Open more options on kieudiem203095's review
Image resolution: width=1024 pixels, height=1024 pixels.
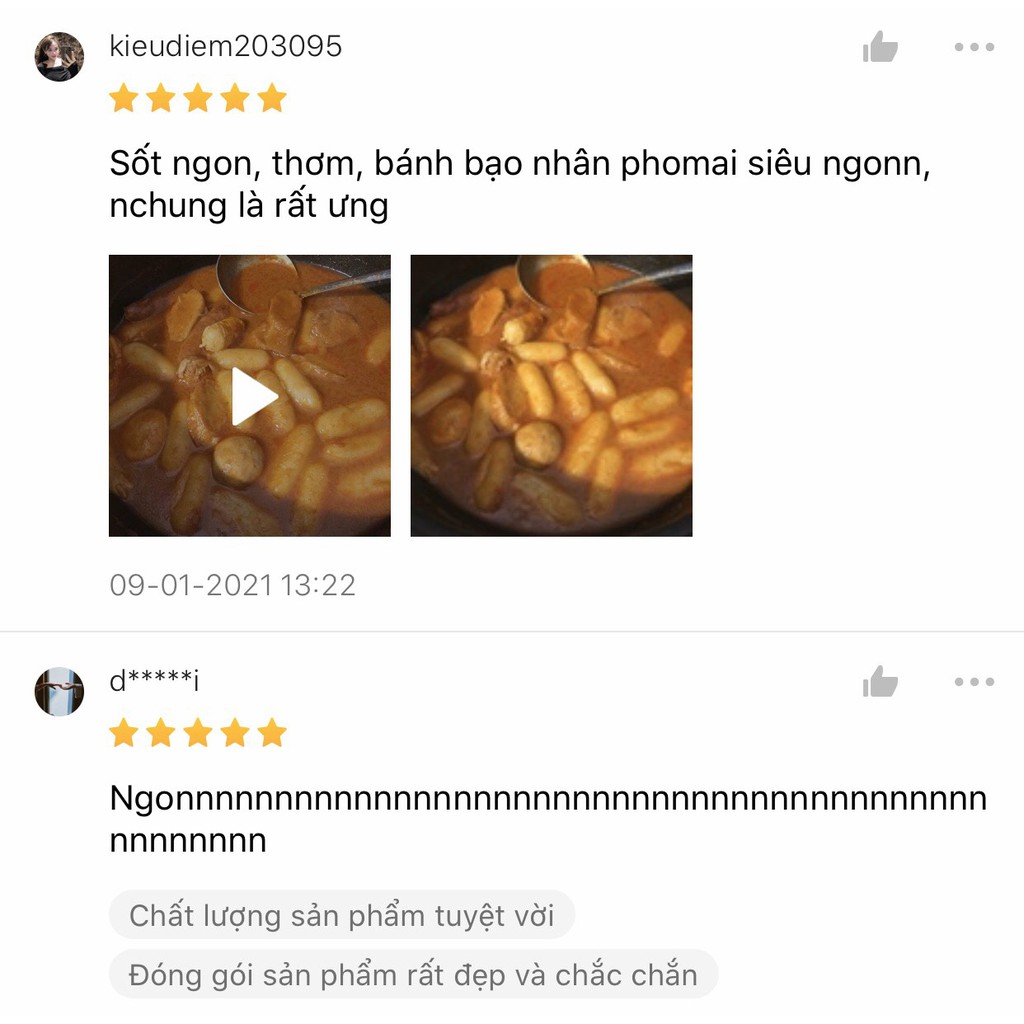[x=973, y=47]
